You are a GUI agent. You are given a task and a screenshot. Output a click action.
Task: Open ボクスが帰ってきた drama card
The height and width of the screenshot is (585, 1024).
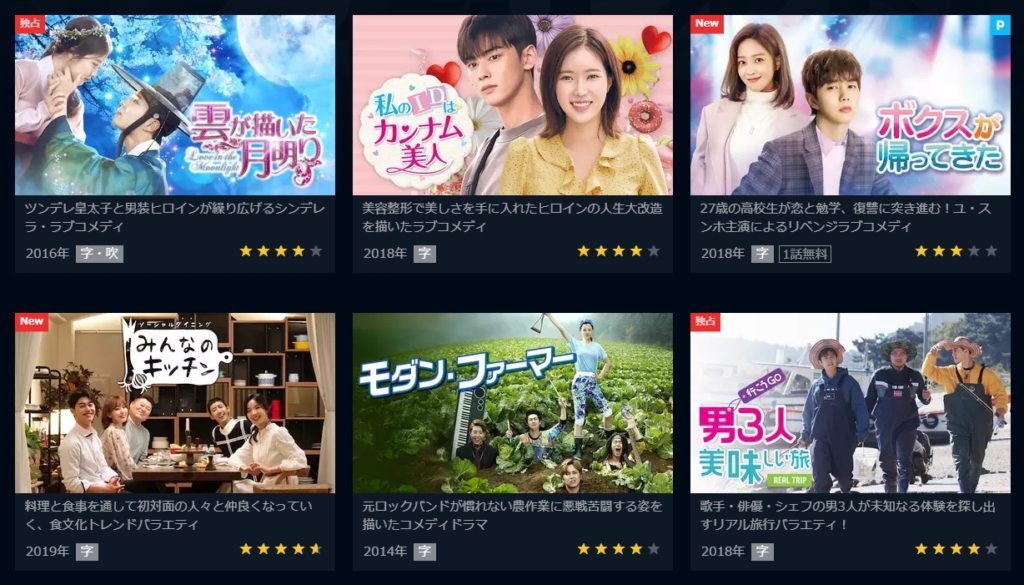click(x=850, y=105)
